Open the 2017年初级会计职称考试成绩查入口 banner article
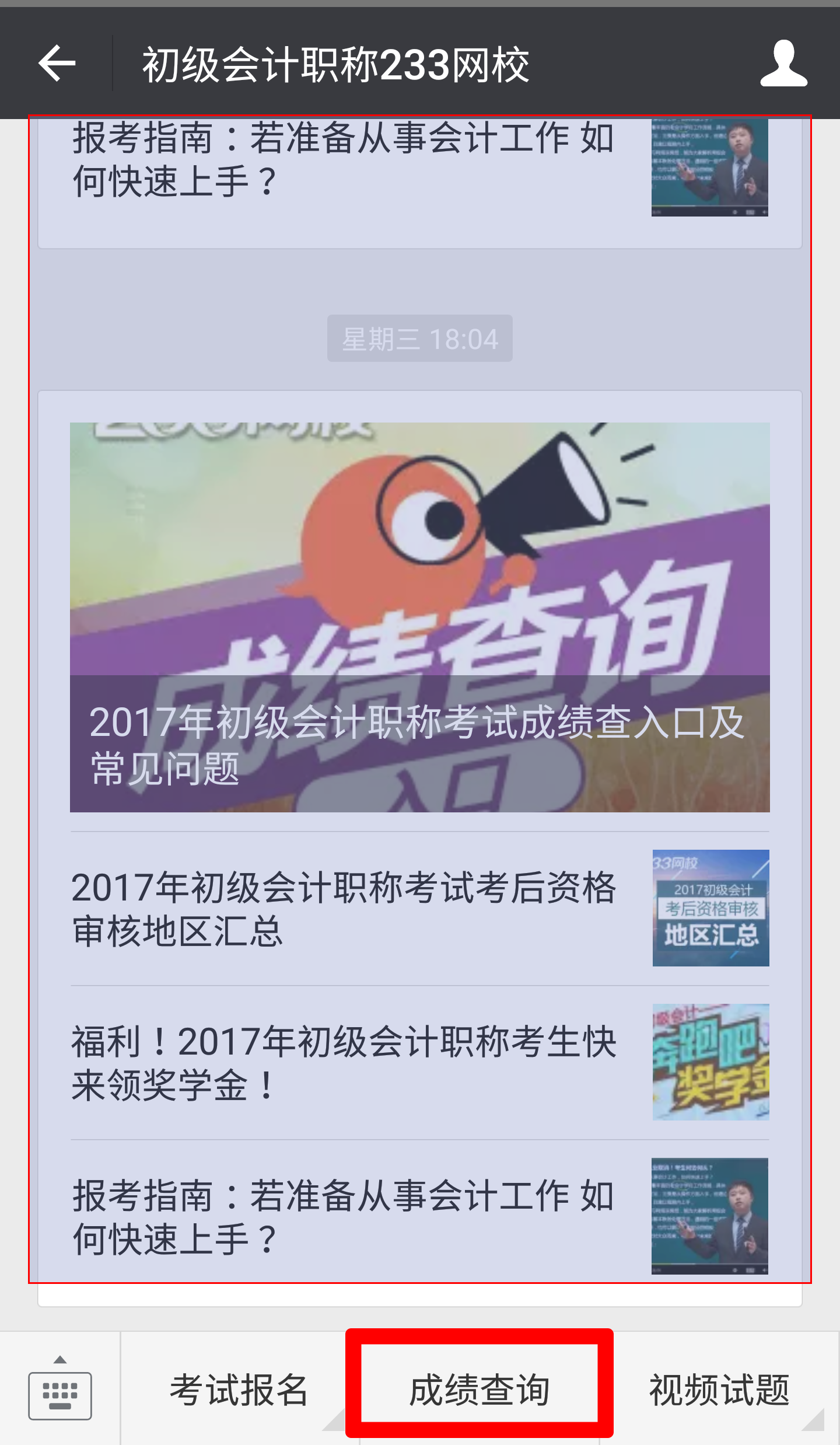This screenshot has width=840, height=1445. (x=419, y=617)
